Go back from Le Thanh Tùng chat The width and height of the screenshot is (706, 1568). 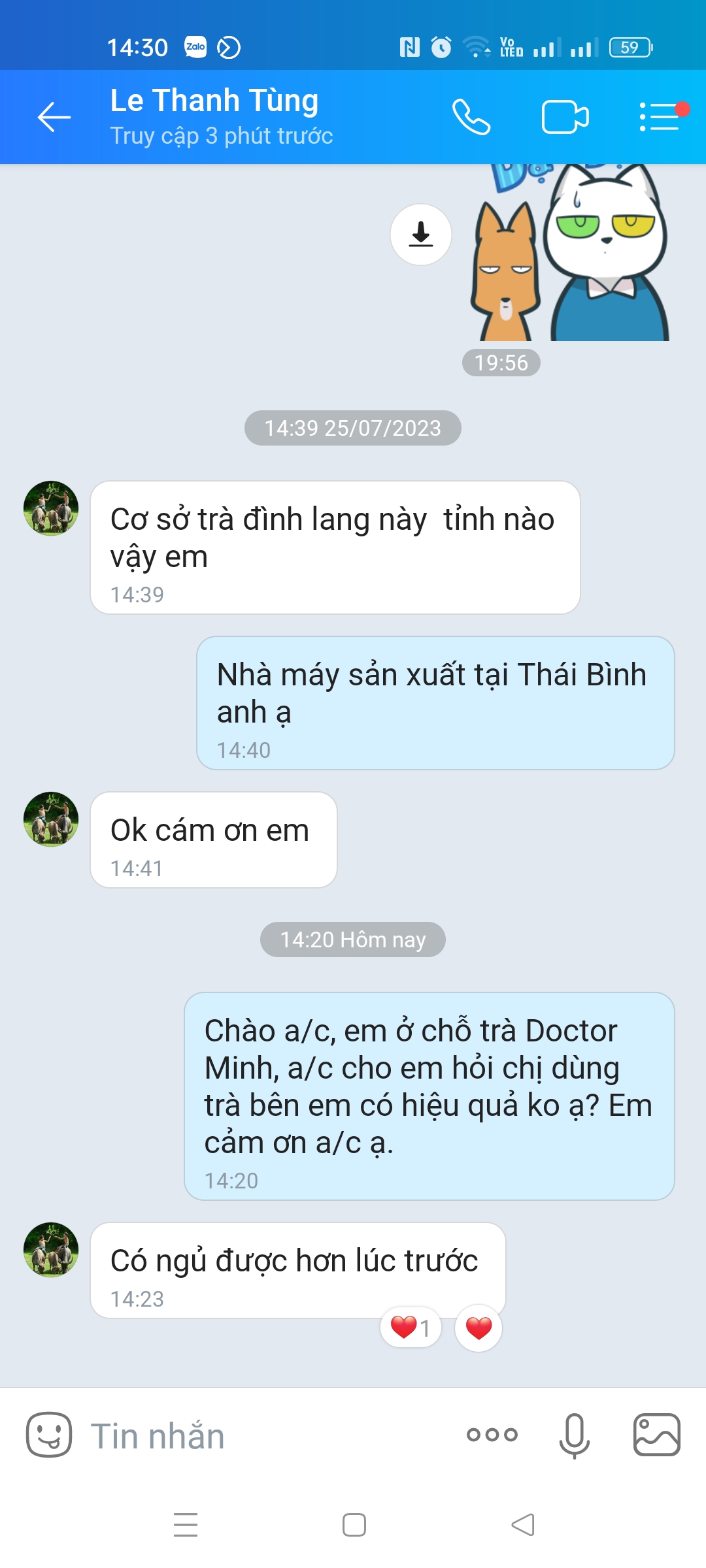54,118
